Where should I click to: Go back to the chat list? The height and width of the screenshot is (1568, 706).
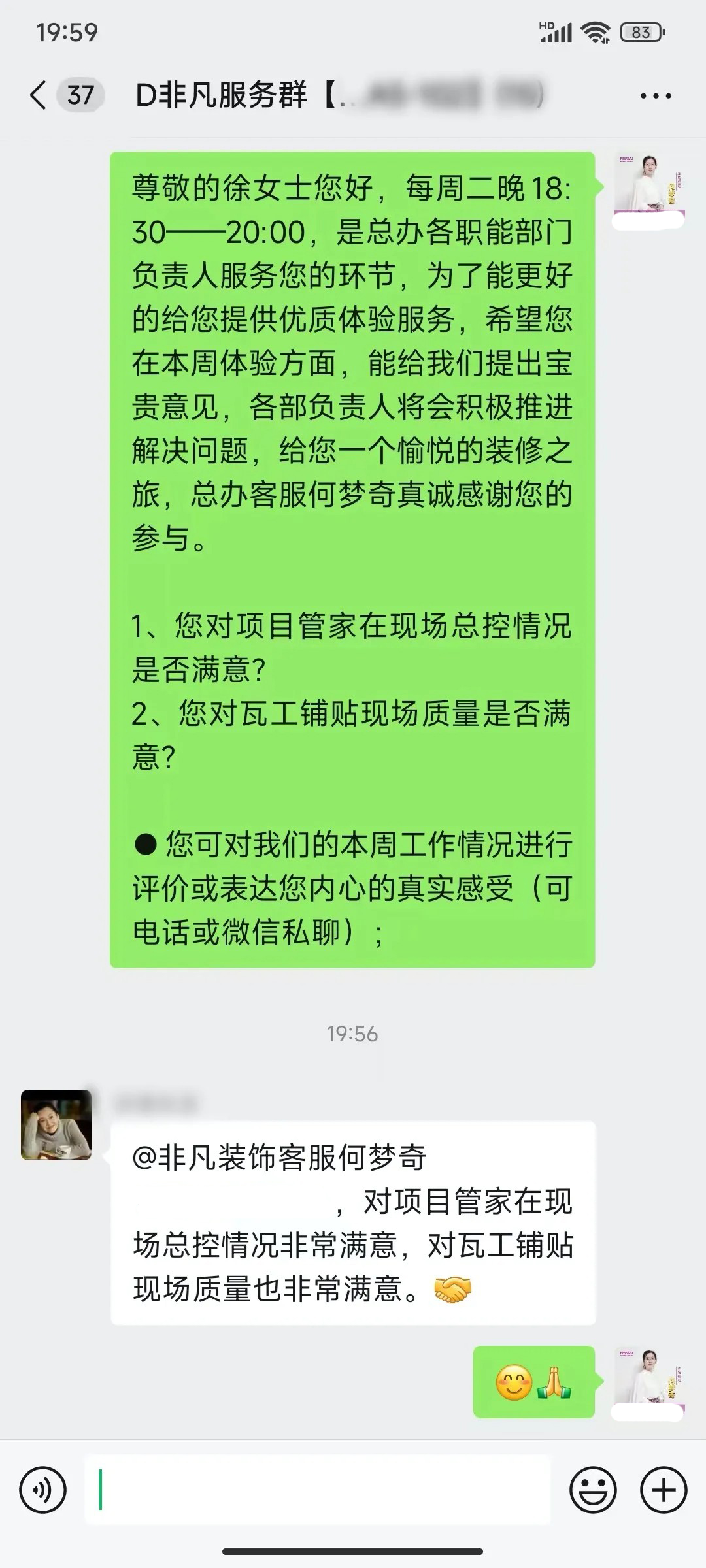coord(39,95)
